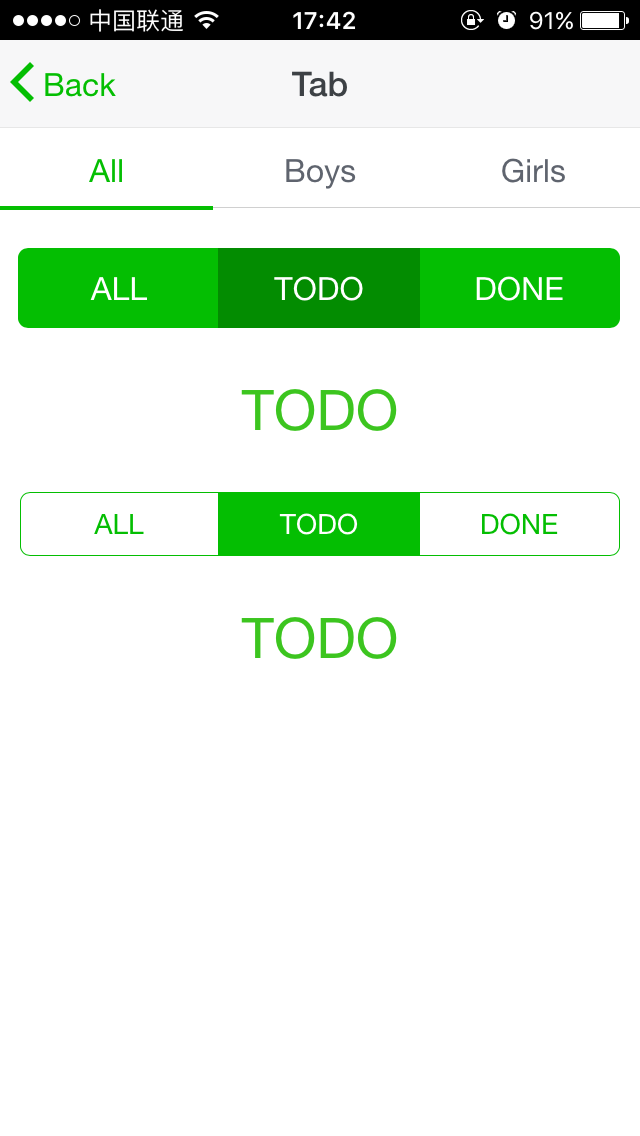This screenshot has width=640, height=1136.
Task: Select ALL in the filled green segment bar
Action: [x=119, y=288]
